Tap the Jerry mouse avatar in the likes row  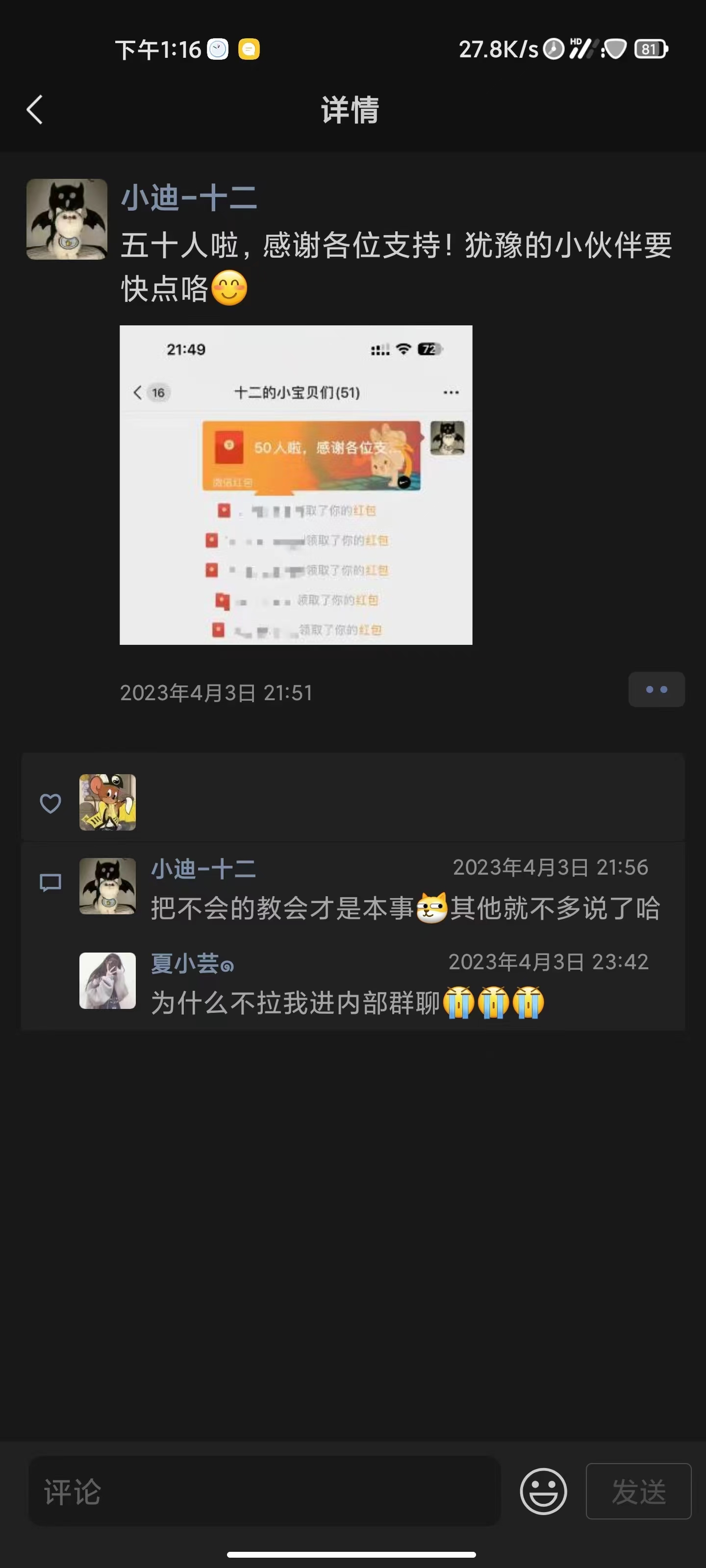(x=108, y=802)
